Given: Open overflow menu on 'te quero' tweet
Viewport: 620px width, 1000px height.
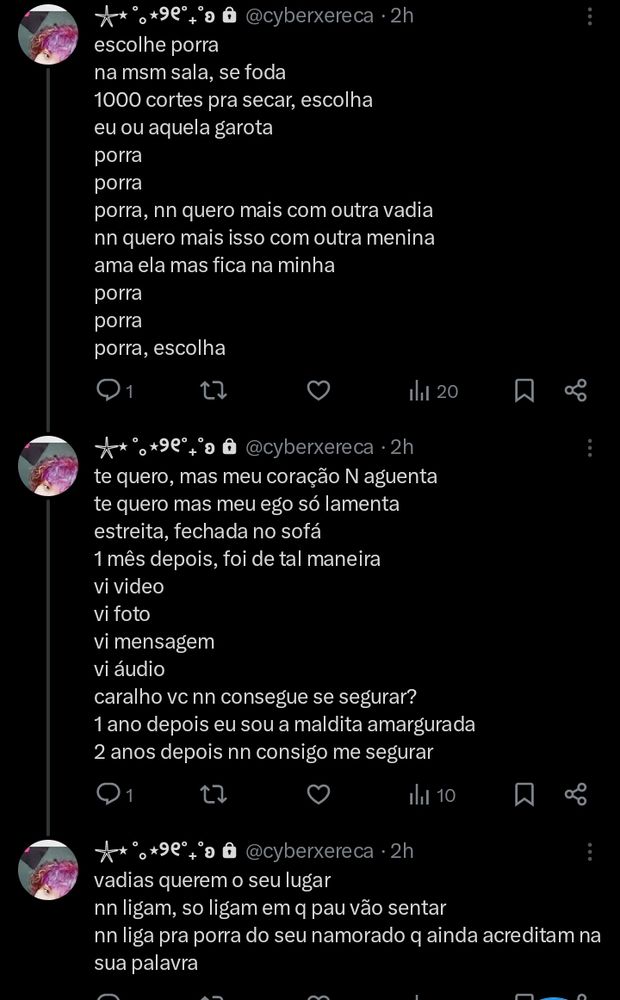Looking at the screenshot, I should point(589,448).
